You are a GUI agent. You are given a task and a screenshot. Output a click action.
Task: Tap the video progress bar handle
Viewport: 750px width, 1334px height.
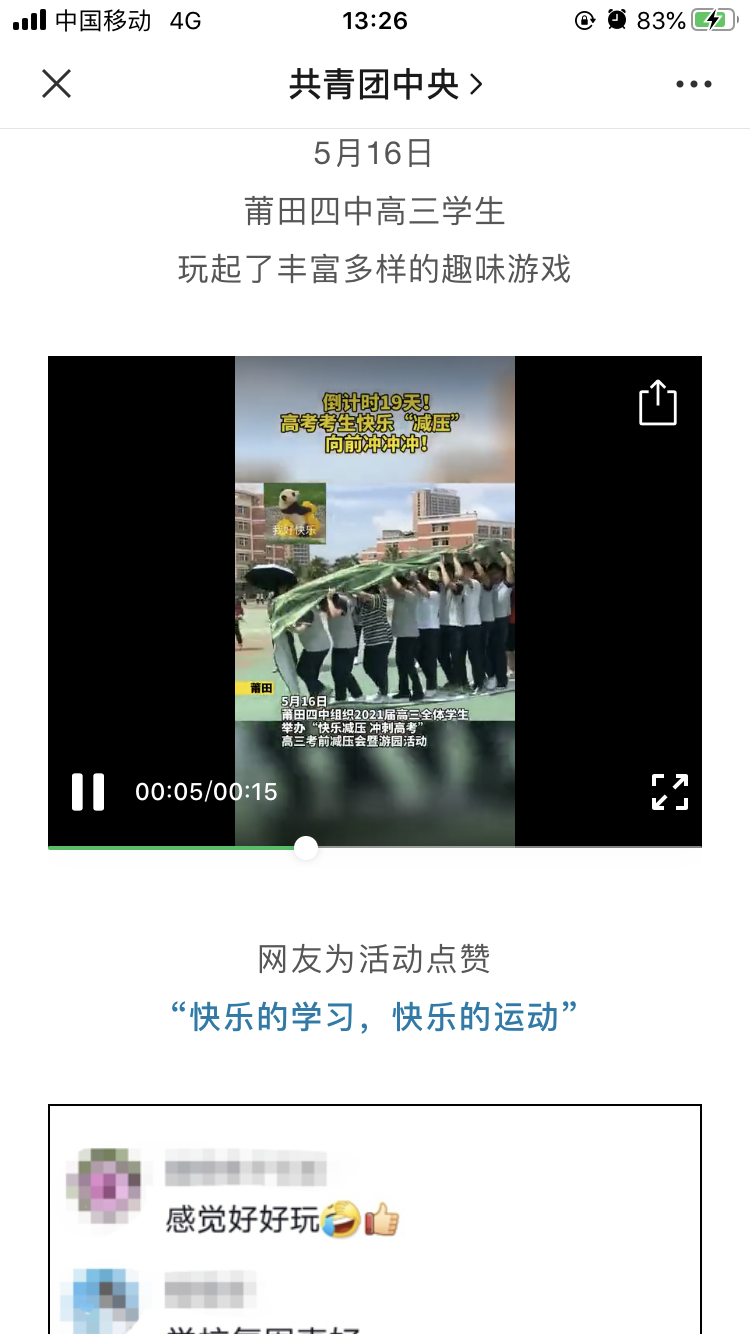tap(306, 848)
